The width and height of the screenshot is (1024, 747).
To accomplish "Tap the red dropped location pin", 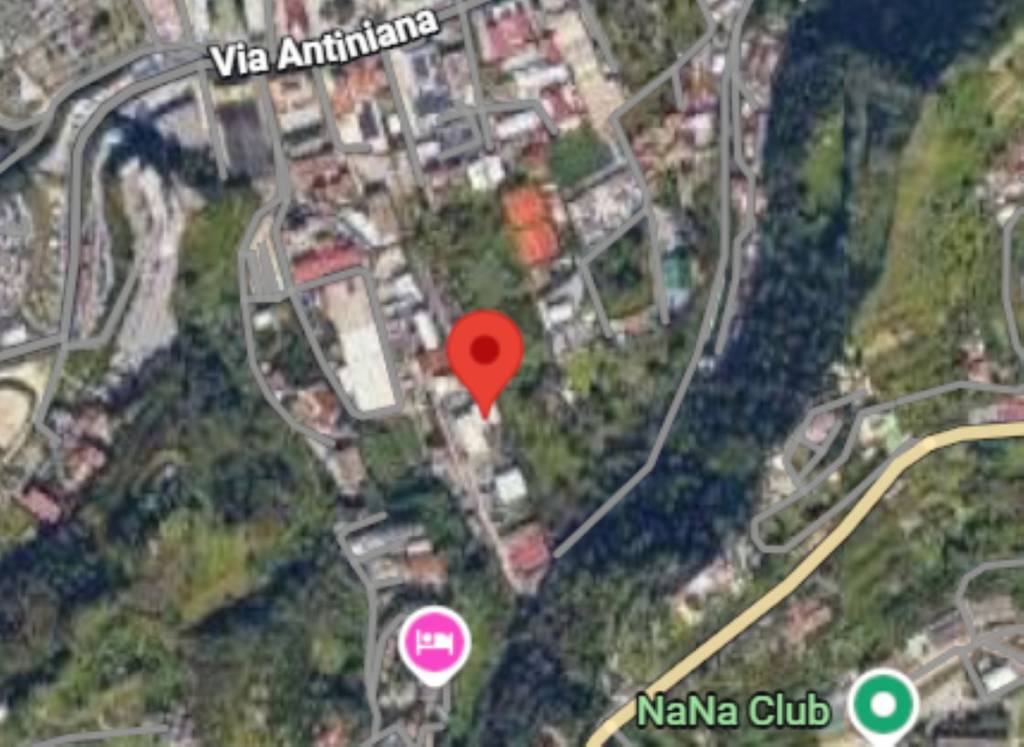I will click(485, 352).
